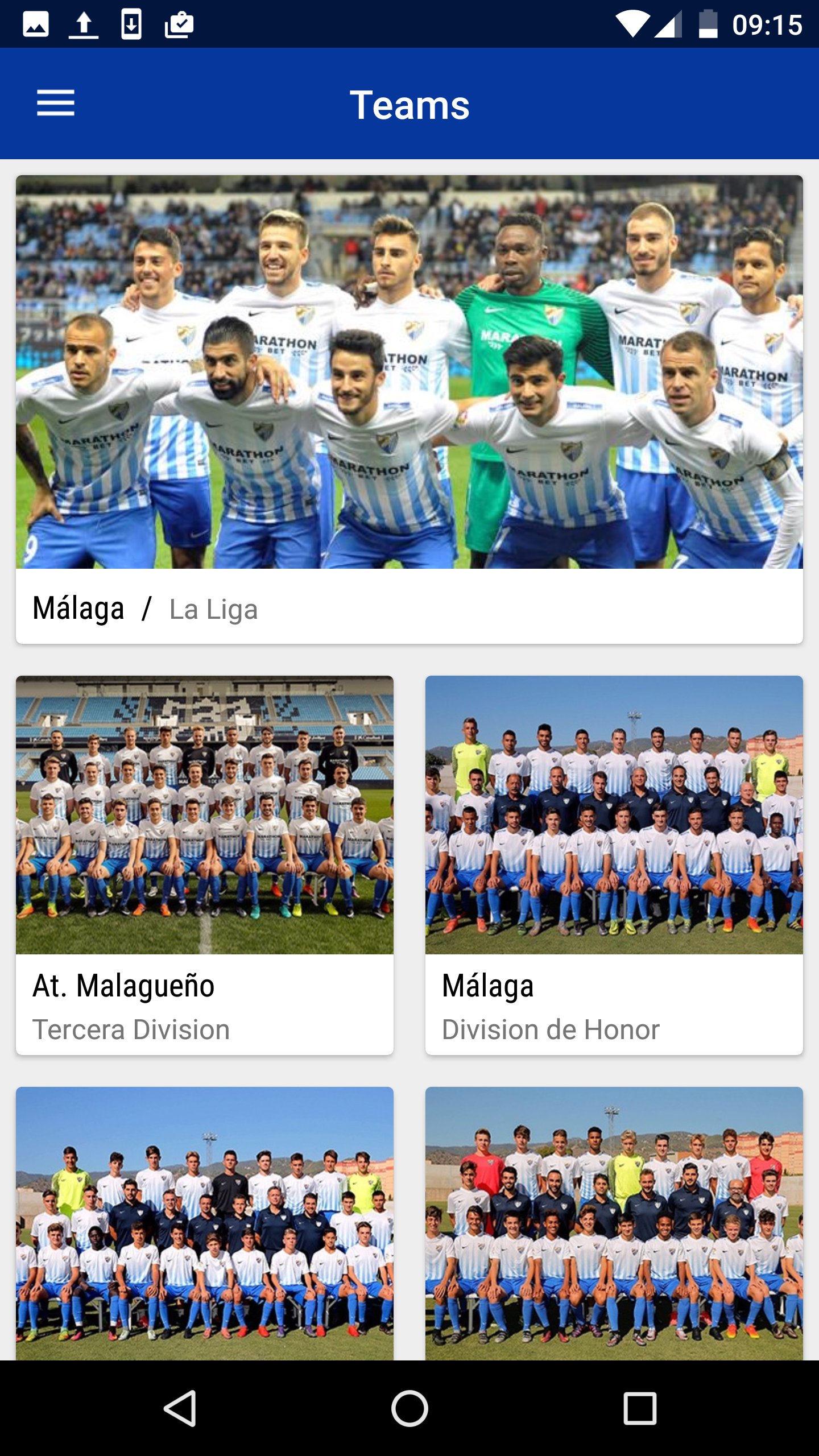Go back using the system back button

180,1408
